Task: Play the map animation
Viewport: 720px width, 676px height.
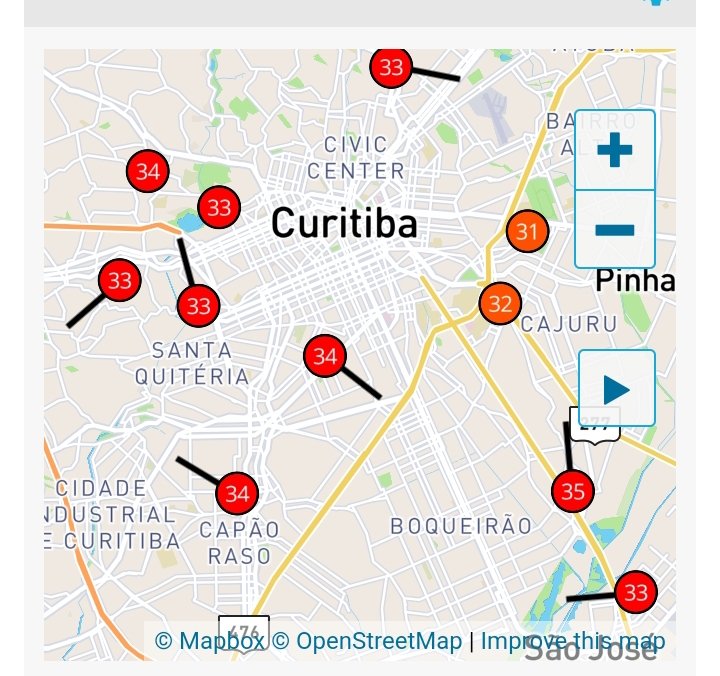Action: [616, 389]
